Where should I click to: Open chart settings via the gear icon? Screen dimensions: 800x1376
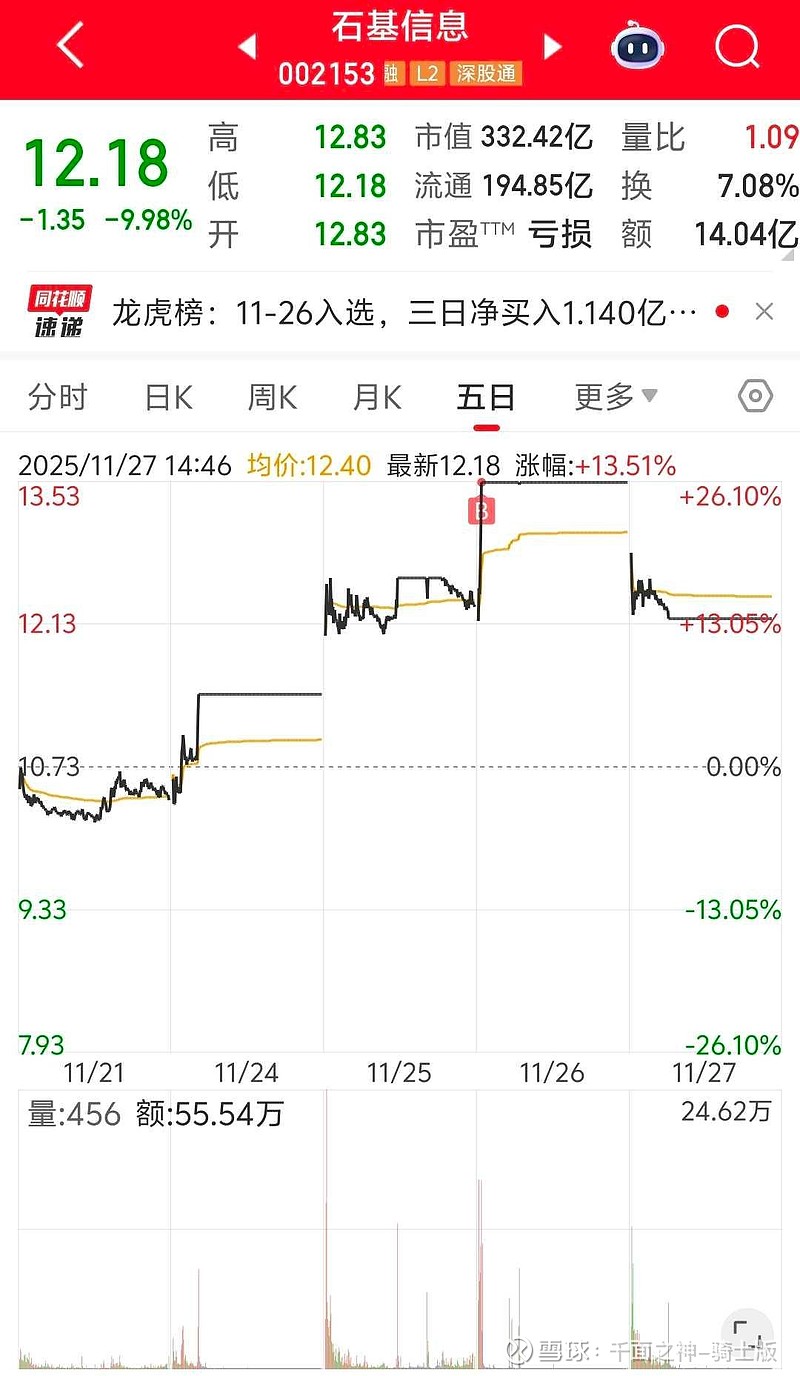pyautogui.click(x=755, y=396)
